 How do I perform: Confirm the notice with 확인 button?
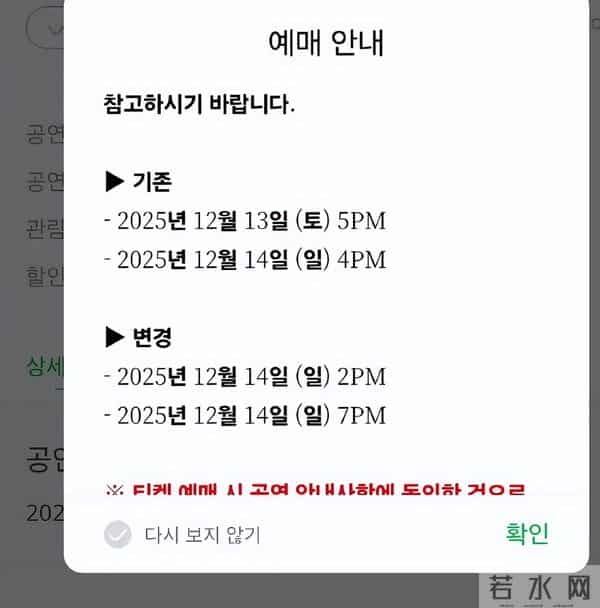tap(527, 534)
